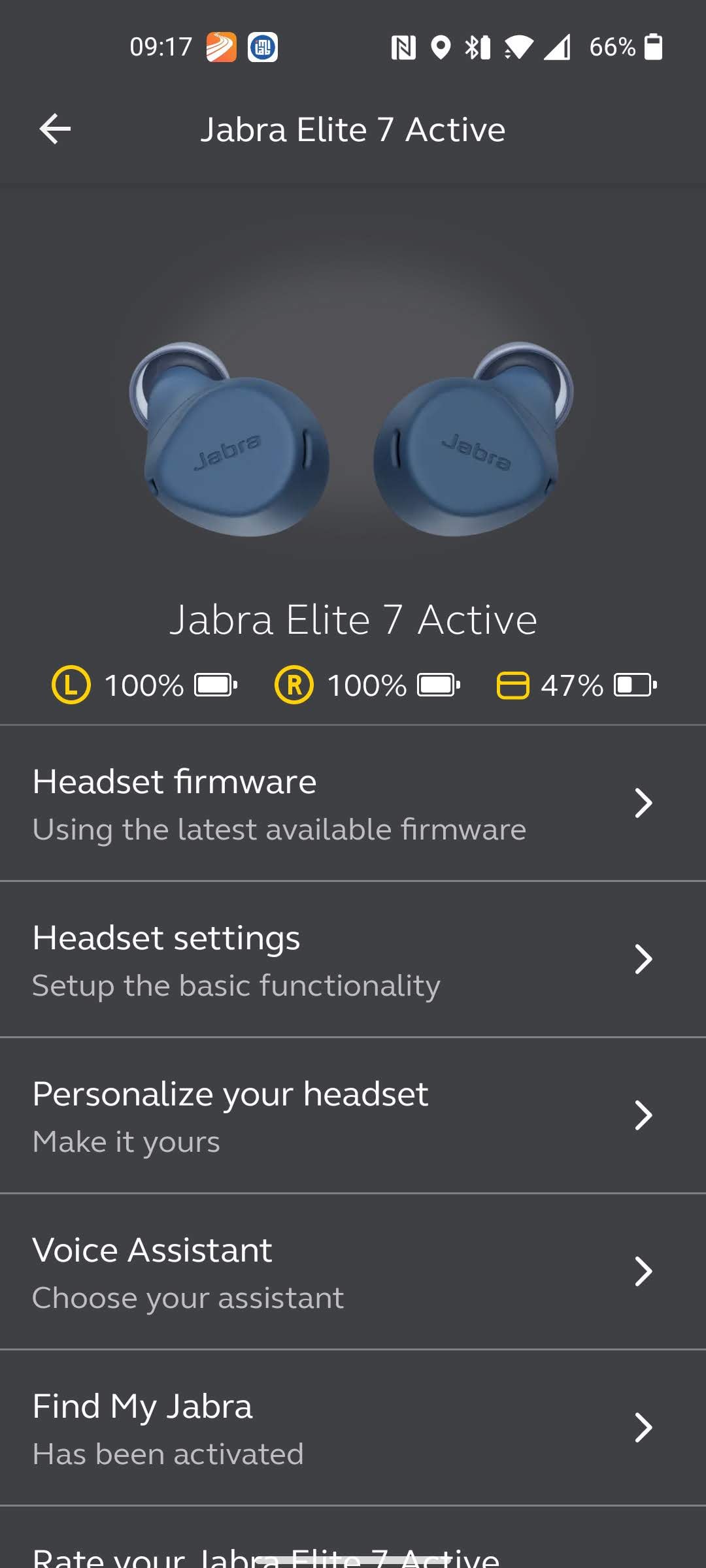Image resolution: width=706 pixels, height=1568 pixels.
Task: Open Headset settings
Action: click(x=353, y=960)
